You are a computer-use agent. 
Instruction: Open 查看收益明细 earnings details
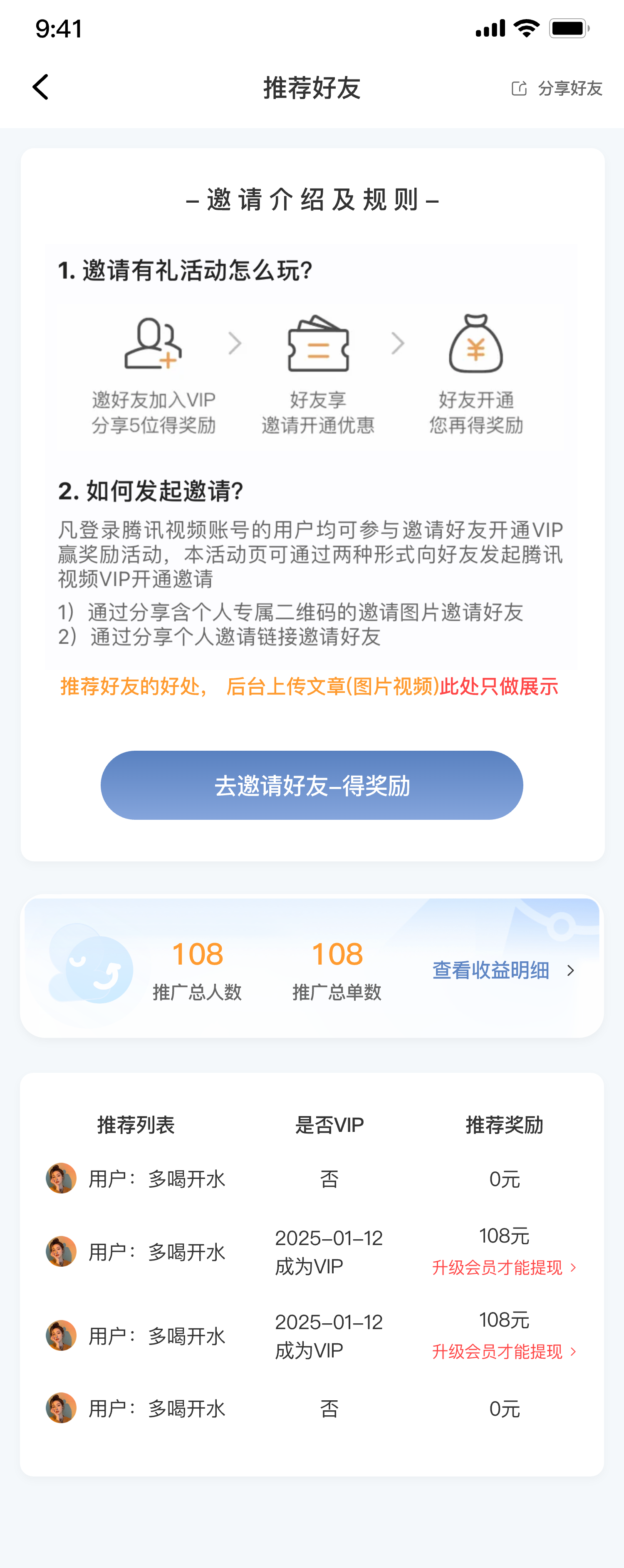503,970
